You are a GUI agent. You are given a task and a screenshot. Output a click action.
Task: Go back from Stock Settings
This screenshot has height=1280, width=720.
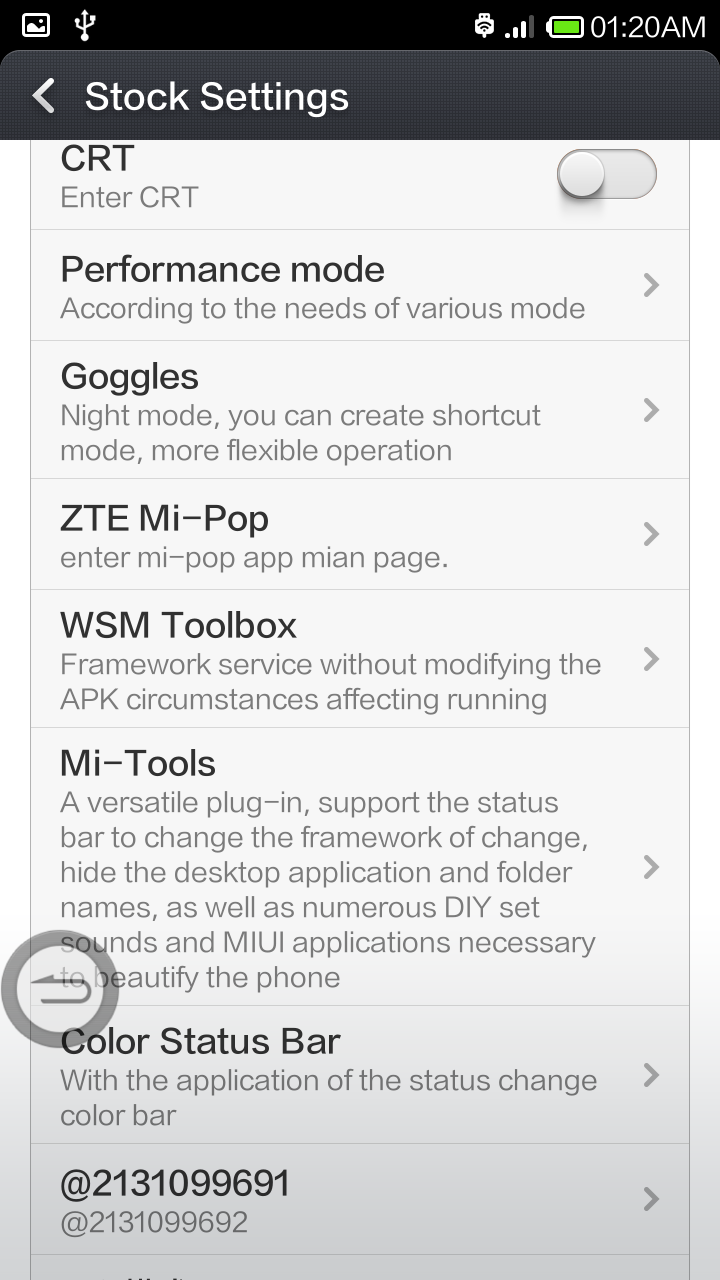(x=44, y=97)
